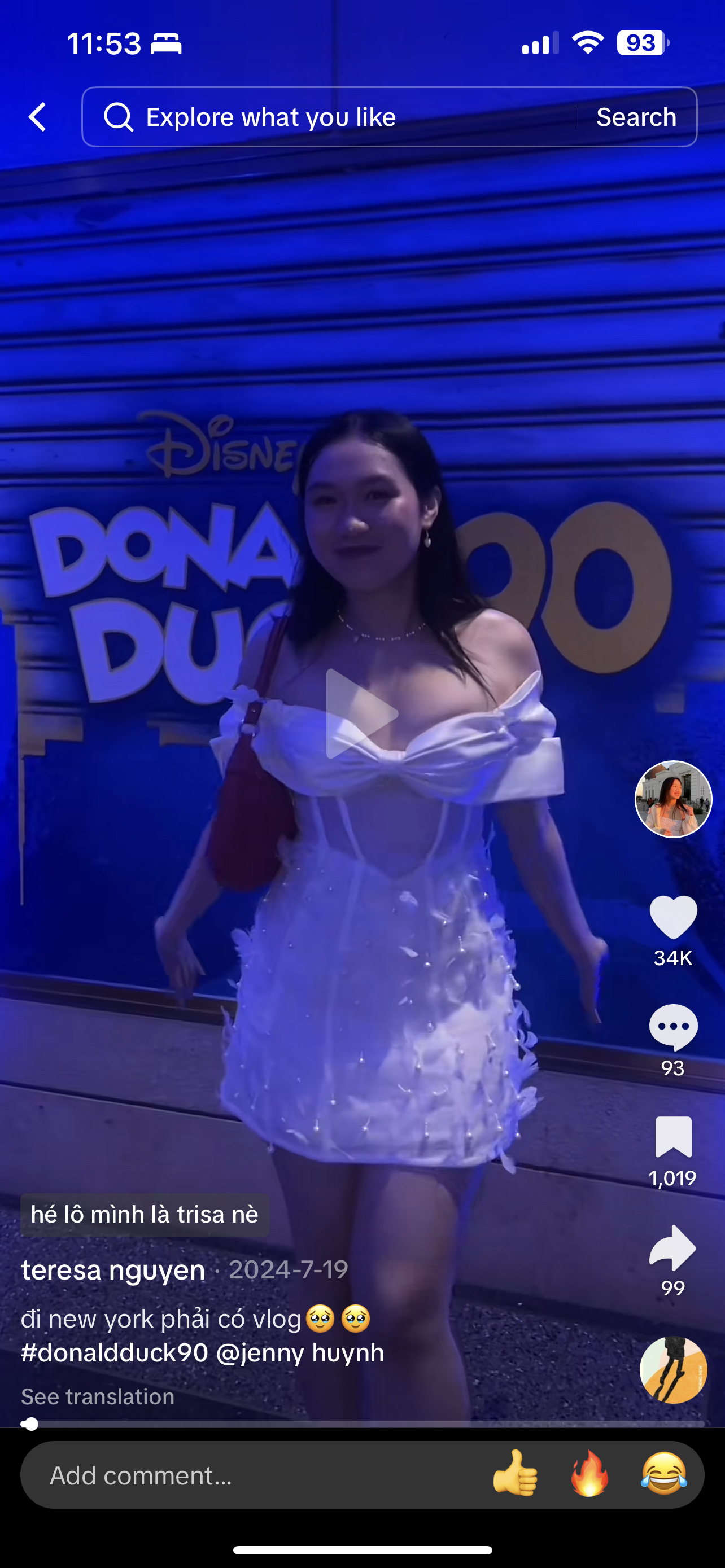
Task: Send a fire emoji comment
Action: click(x=589, y=1474)
